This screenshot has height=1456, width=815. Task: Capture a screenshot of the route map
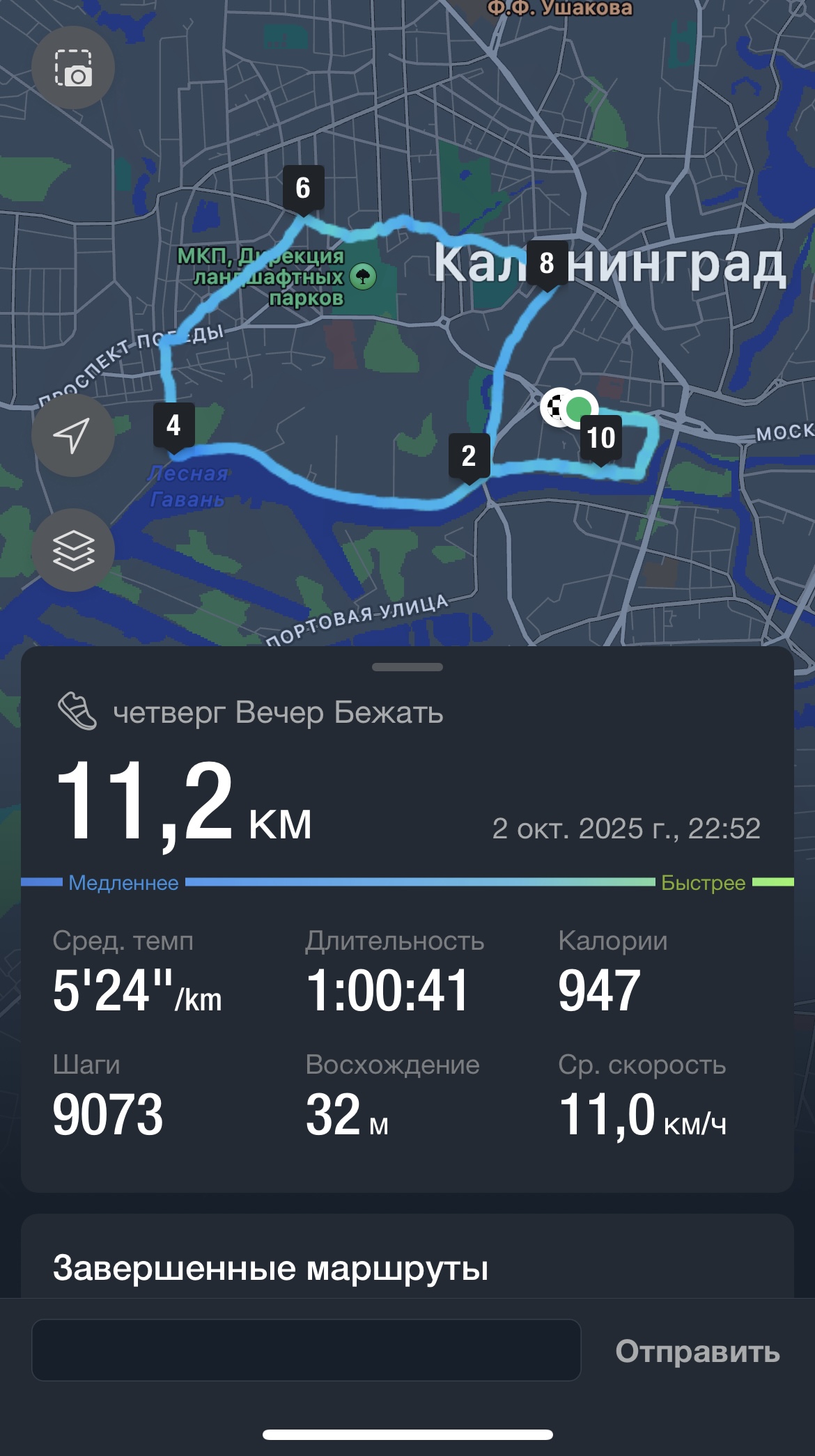pyautogui.click(x=73, y=68)
